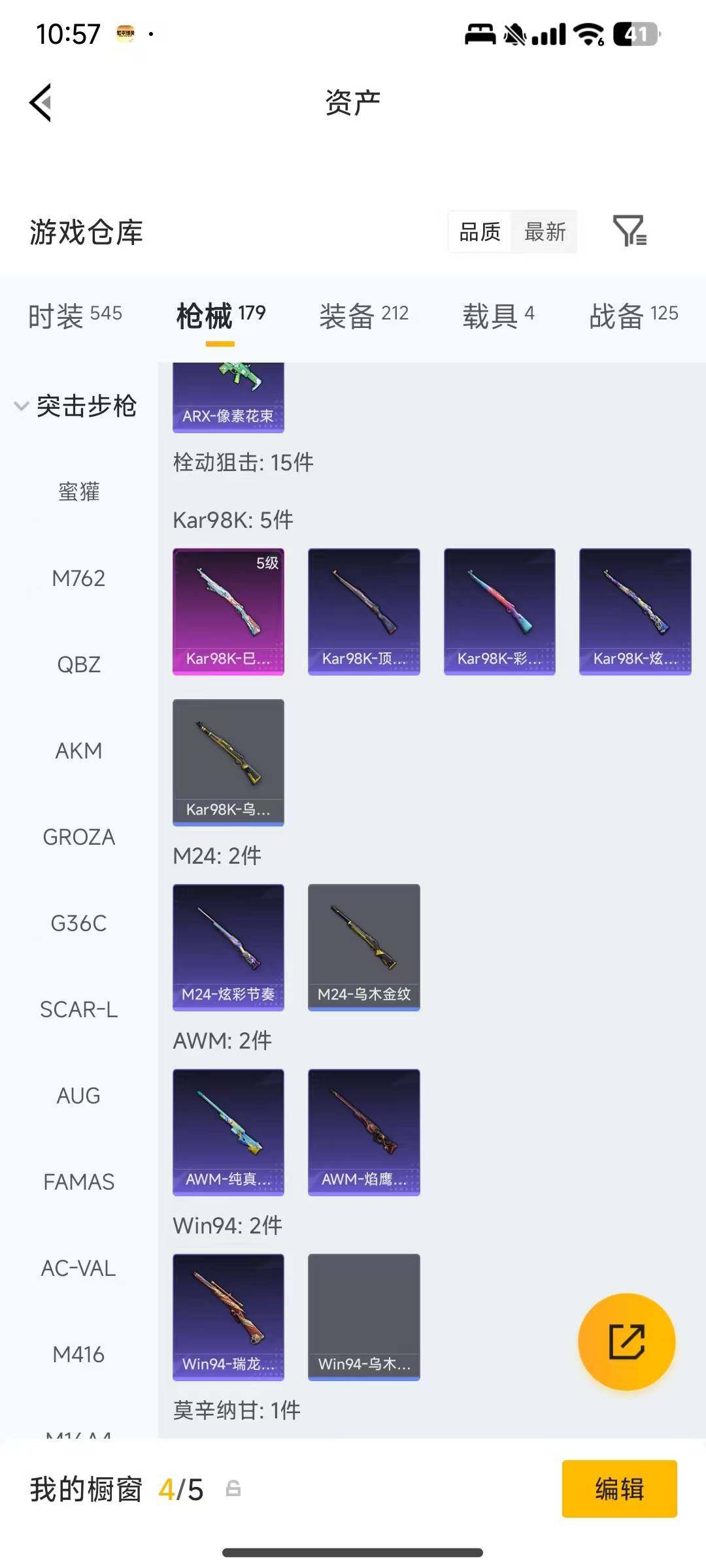Viewport: 706px width, 1568px height.
Task: Select the M24-炫彩节奏 thumbnail
Action: pyautogui.click(x=227, y=947)
